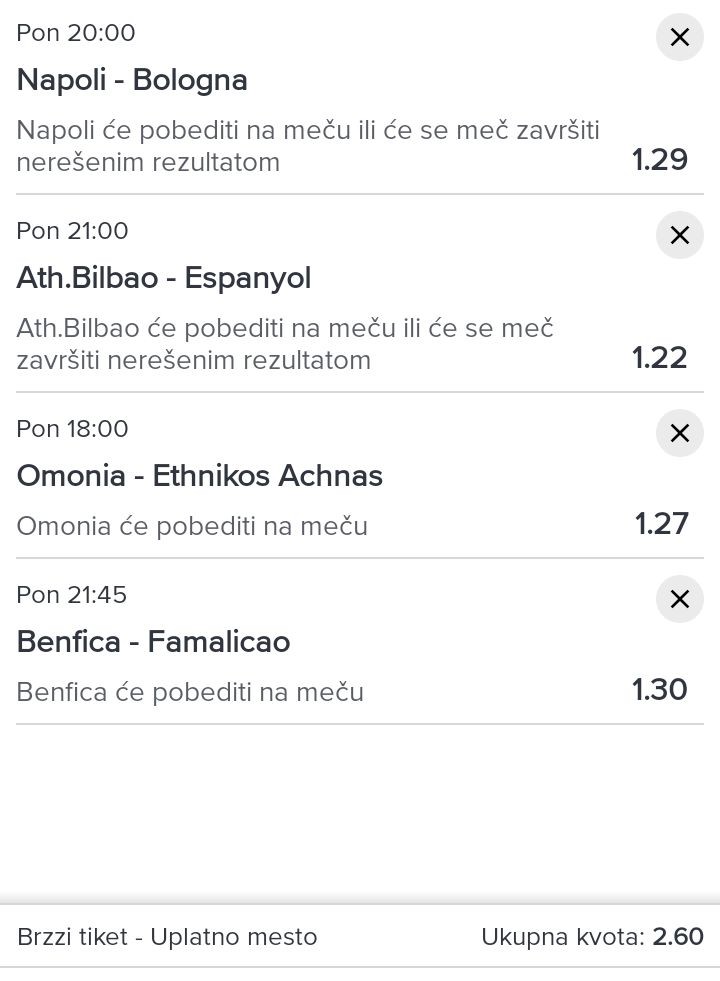Remove the Napoli - Bologna bet
Viewport: 720px width, 981px height.
680,38
